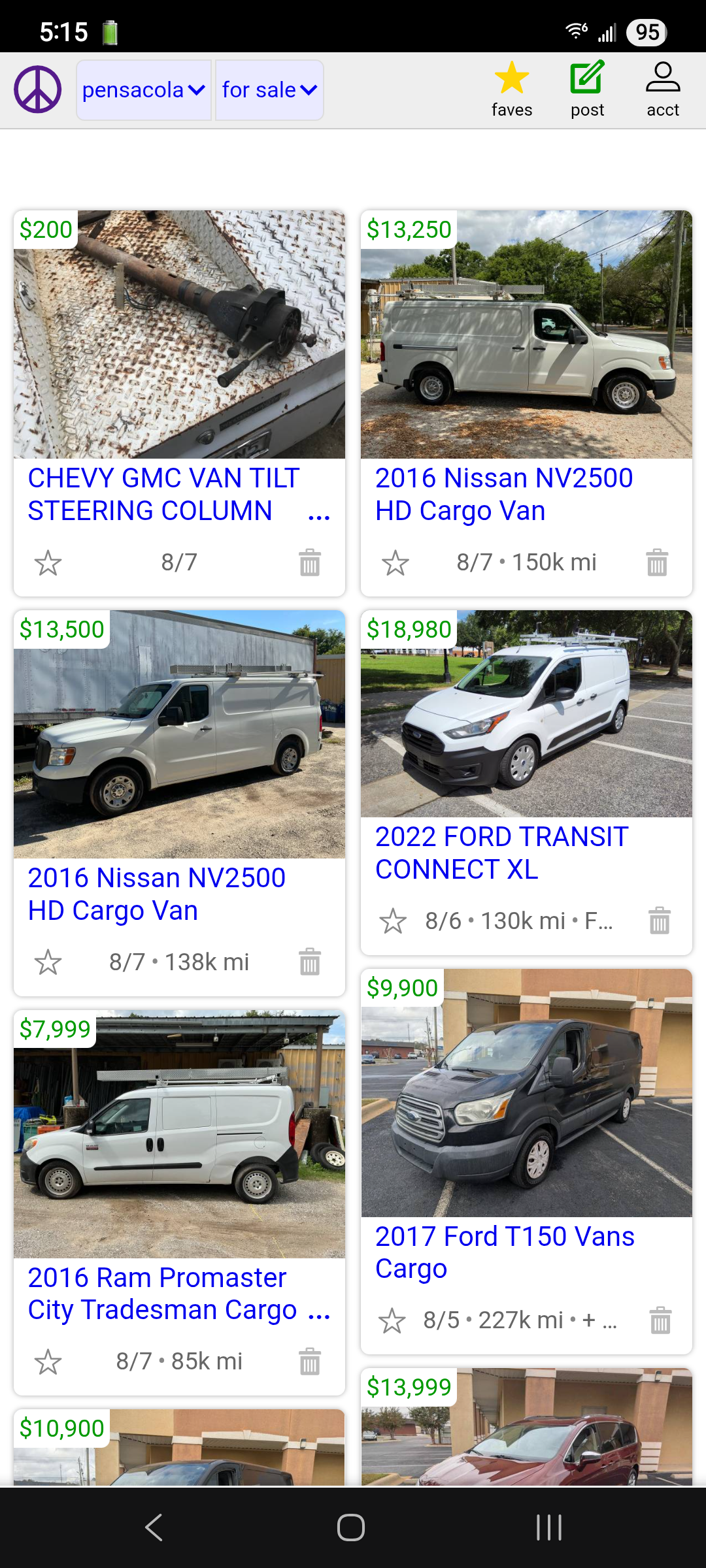View the $13,250 Nissan NV2500 cargo van
Image resolution: width=706 pixels, height=1568 pixels.
pyautogui.click(x=504, y=495)
